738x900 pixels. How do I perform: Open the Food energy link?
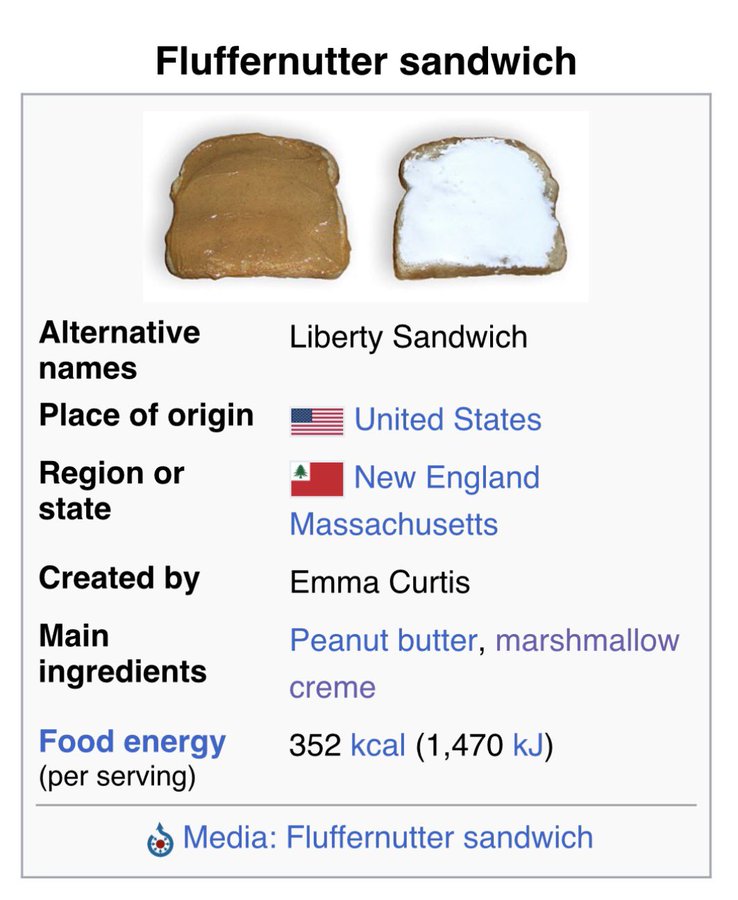(132, 742)
